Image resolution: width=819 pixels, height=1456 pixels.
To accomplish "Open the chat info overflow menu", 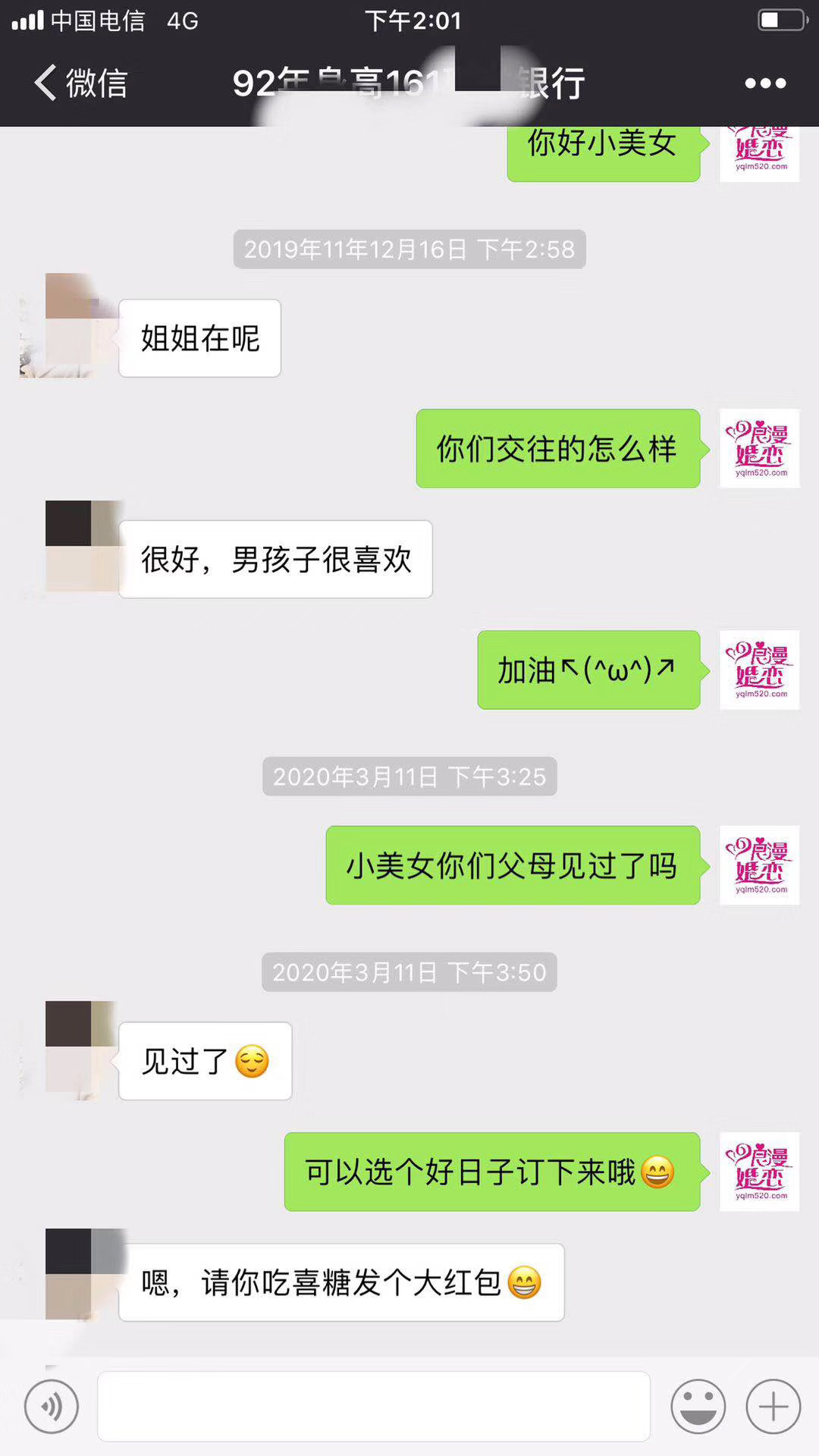I will pos(764,83).
